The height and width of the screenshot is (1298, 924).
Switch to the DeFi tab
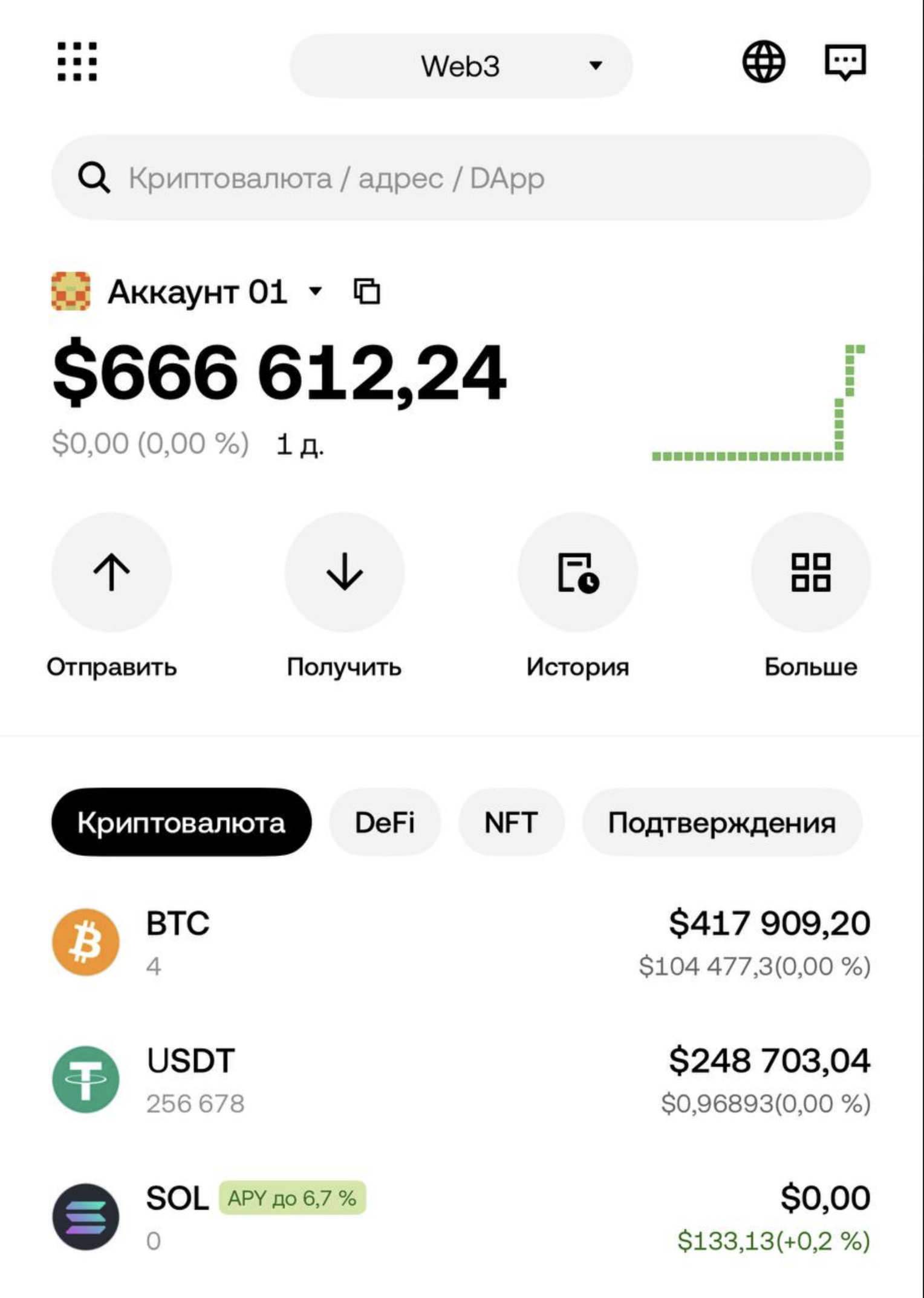pyautogui.click(x=385, y=822)
